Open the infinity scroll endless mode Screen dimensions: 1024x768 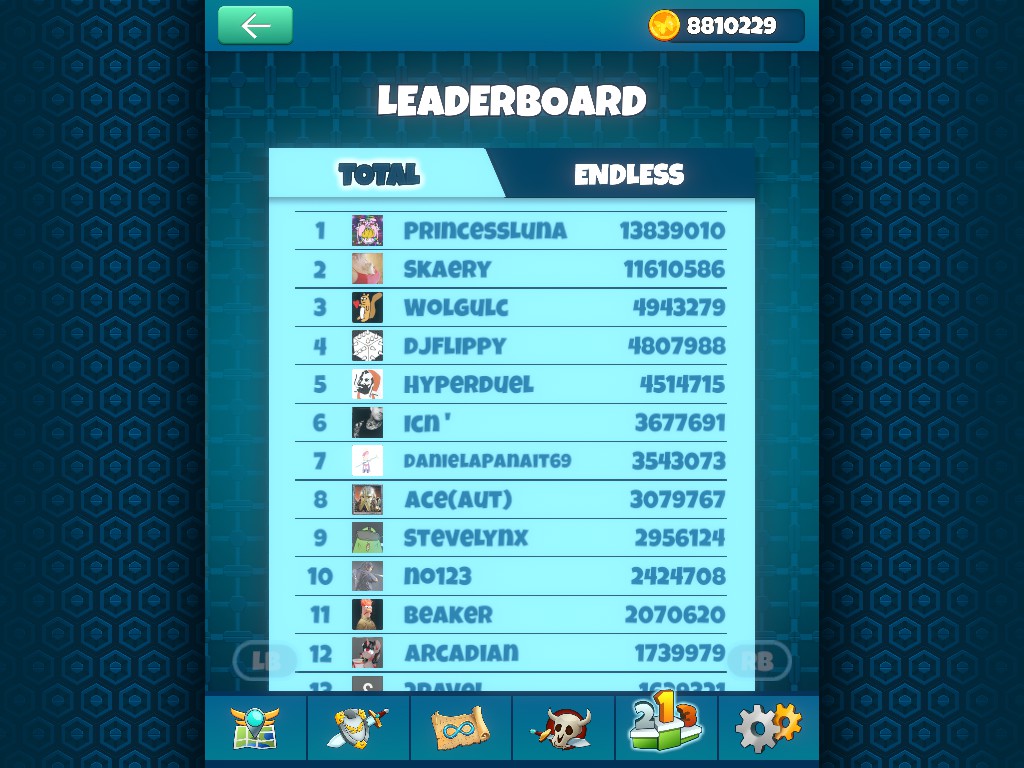pyautogui.click(x=461, y=728)
